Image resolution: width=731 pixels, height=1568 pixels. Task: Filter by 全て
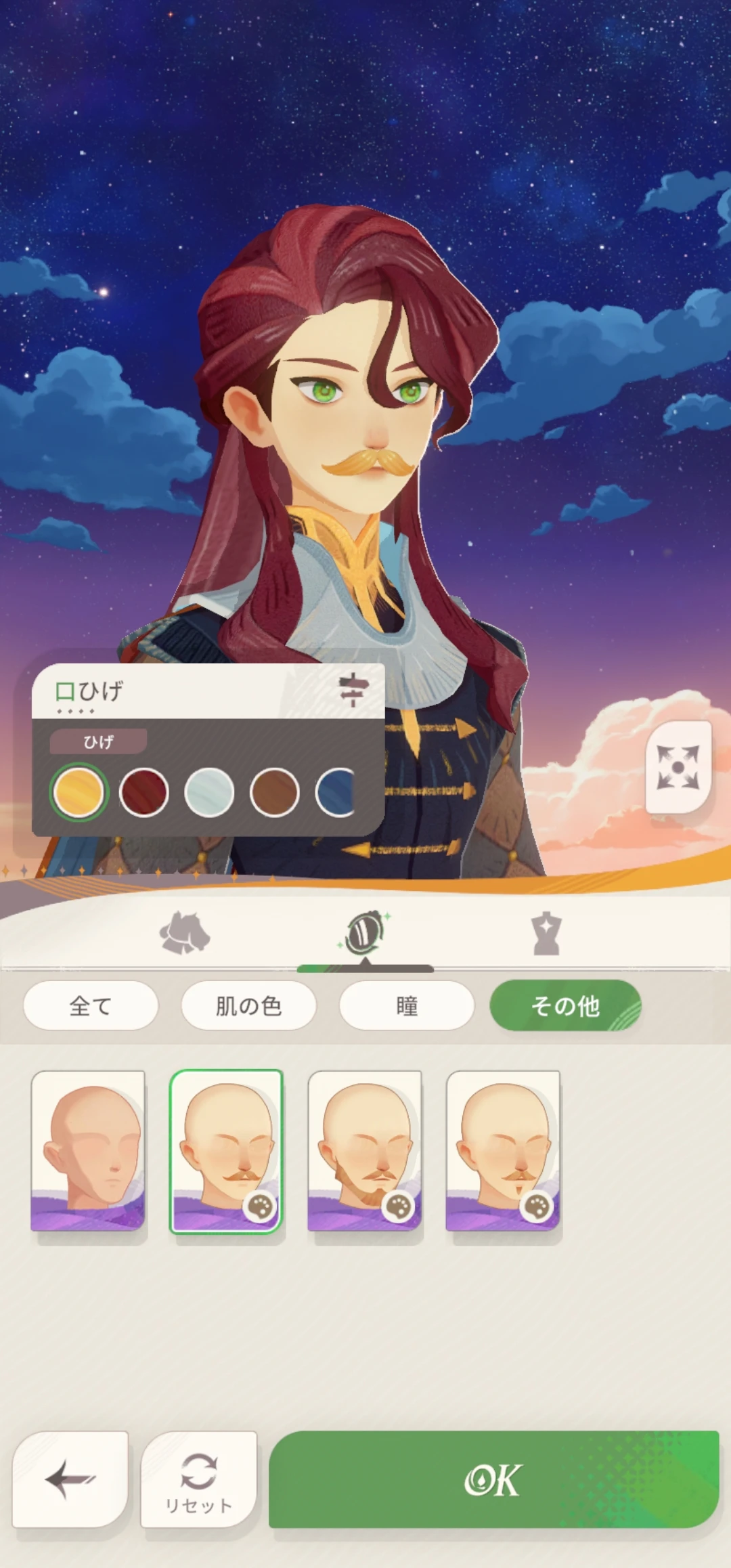point(91,1006)
